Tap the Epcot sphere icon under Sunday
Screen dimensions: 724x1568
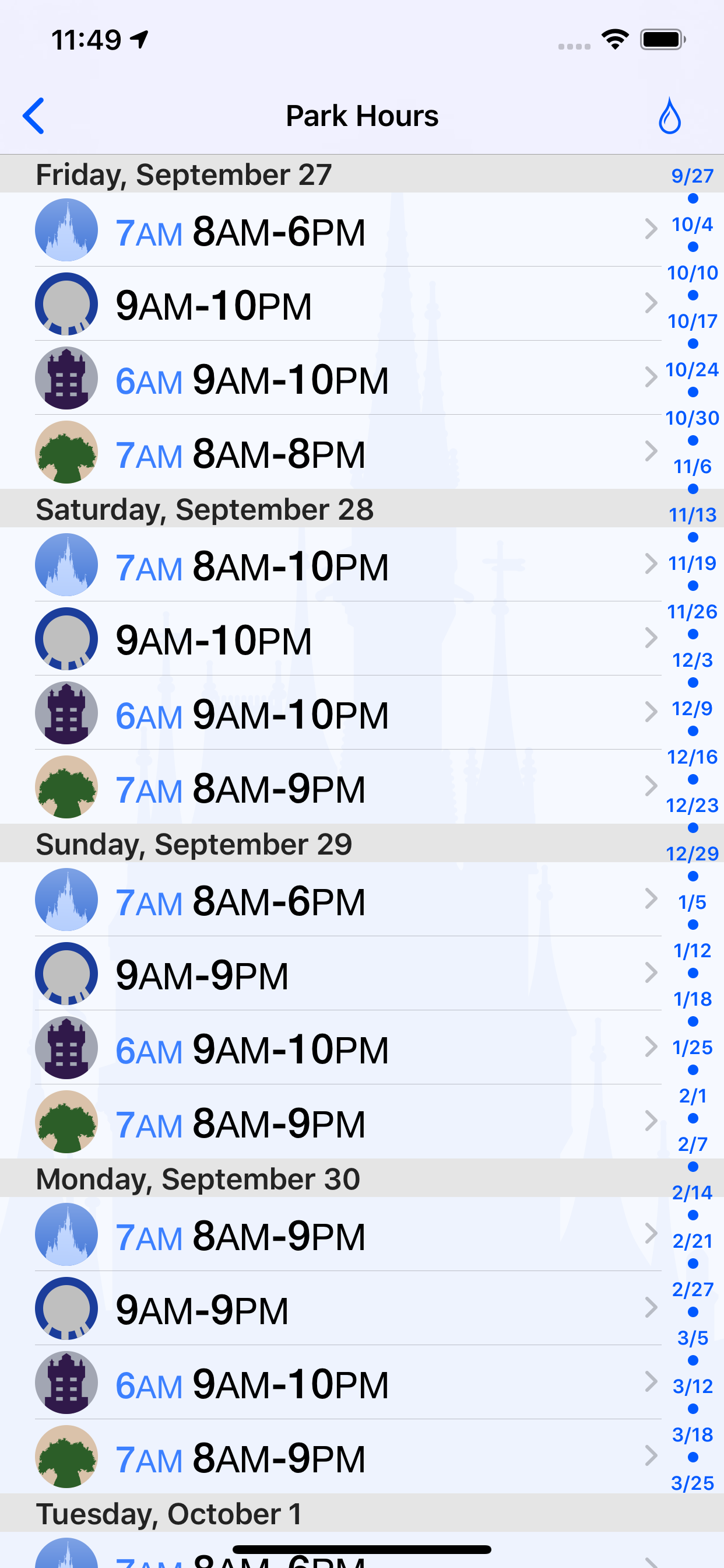(67, 972)
